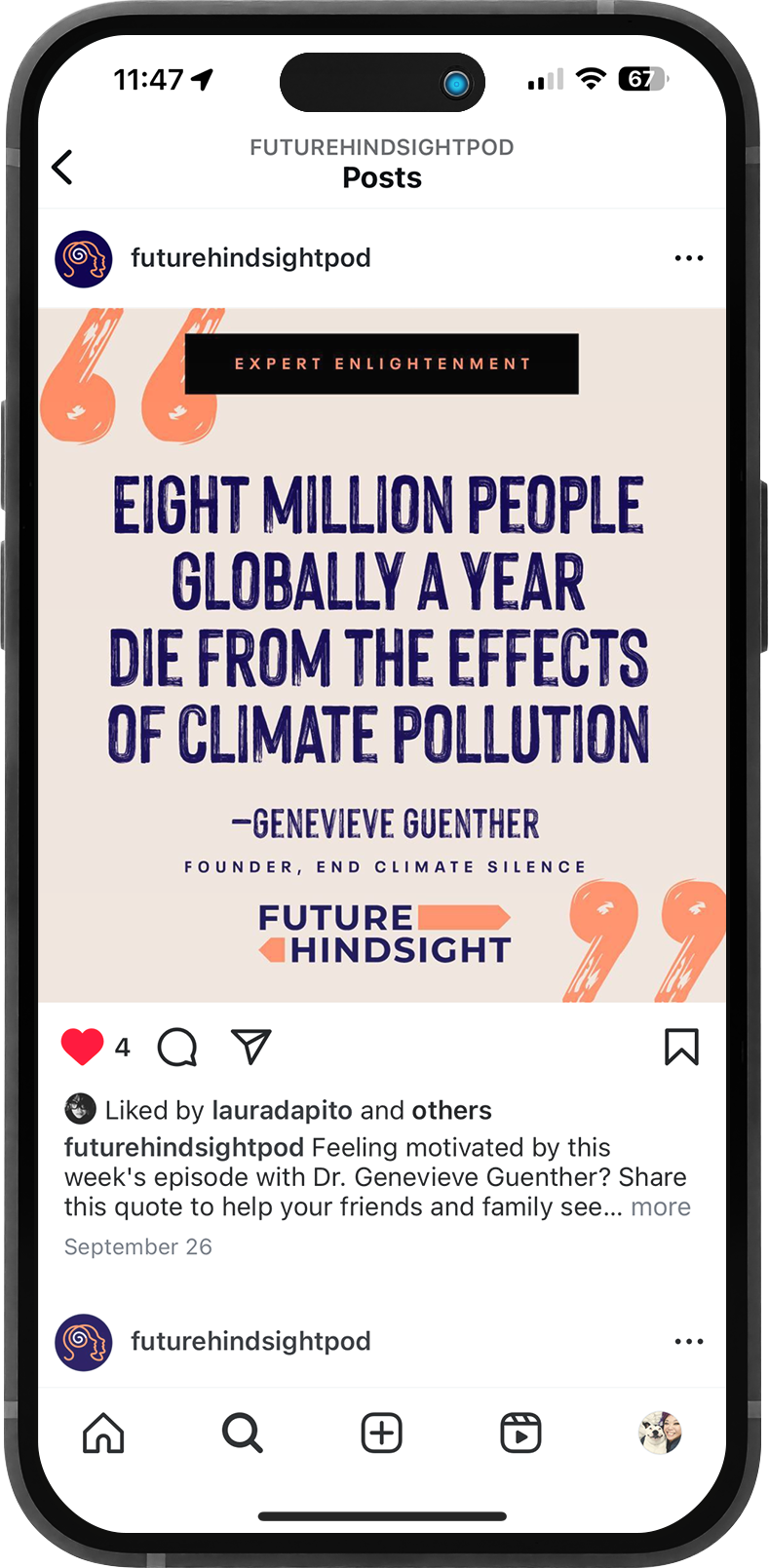Viewport: 769px width, 1568px height.
Task: Open lauradapito's profile from the likes line
Action: [282, 1110]
